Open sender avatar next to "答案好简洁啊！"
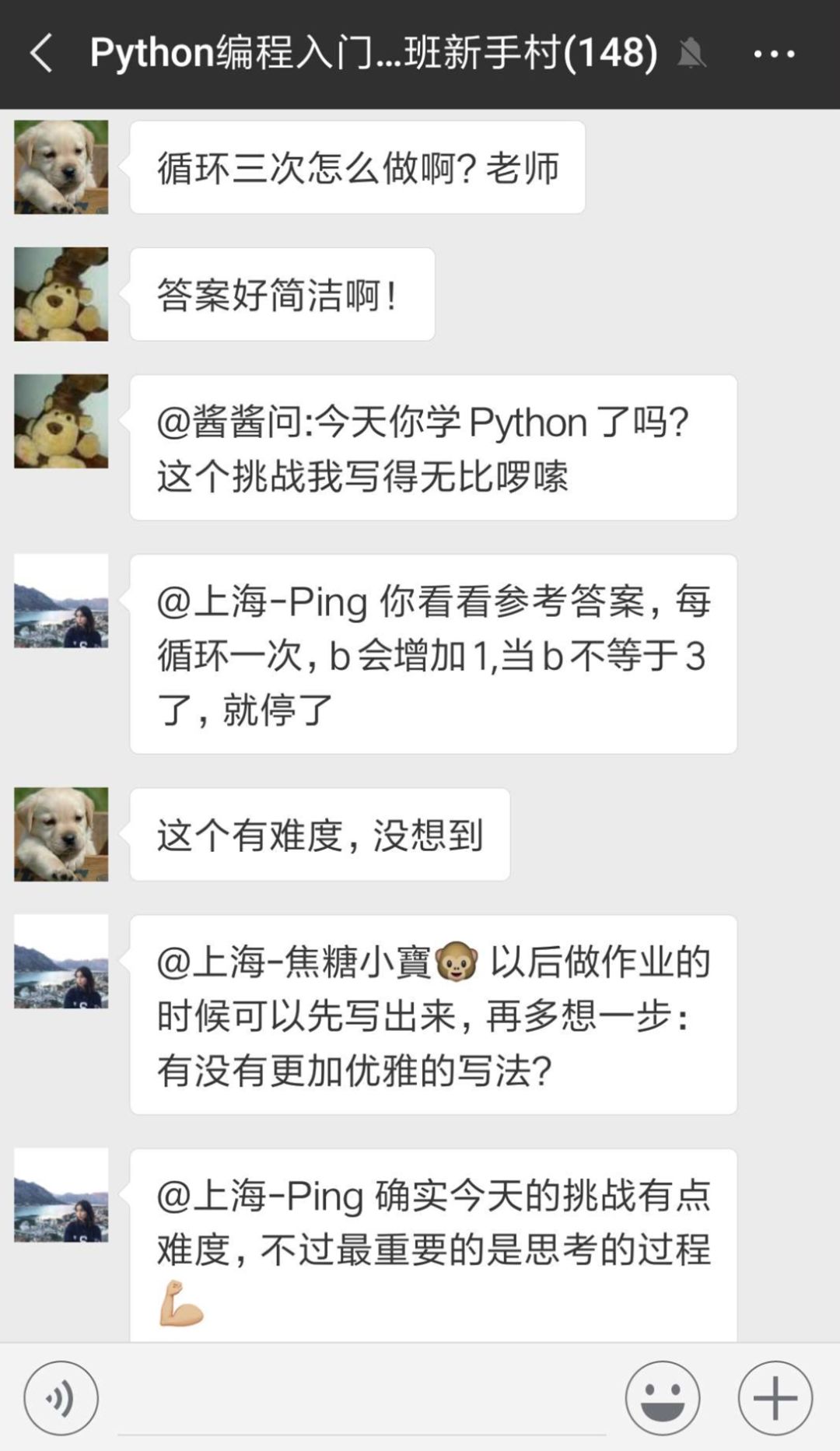Viewport: 840px width, 1451px height. pyautogui.click(x=61, y=294)
